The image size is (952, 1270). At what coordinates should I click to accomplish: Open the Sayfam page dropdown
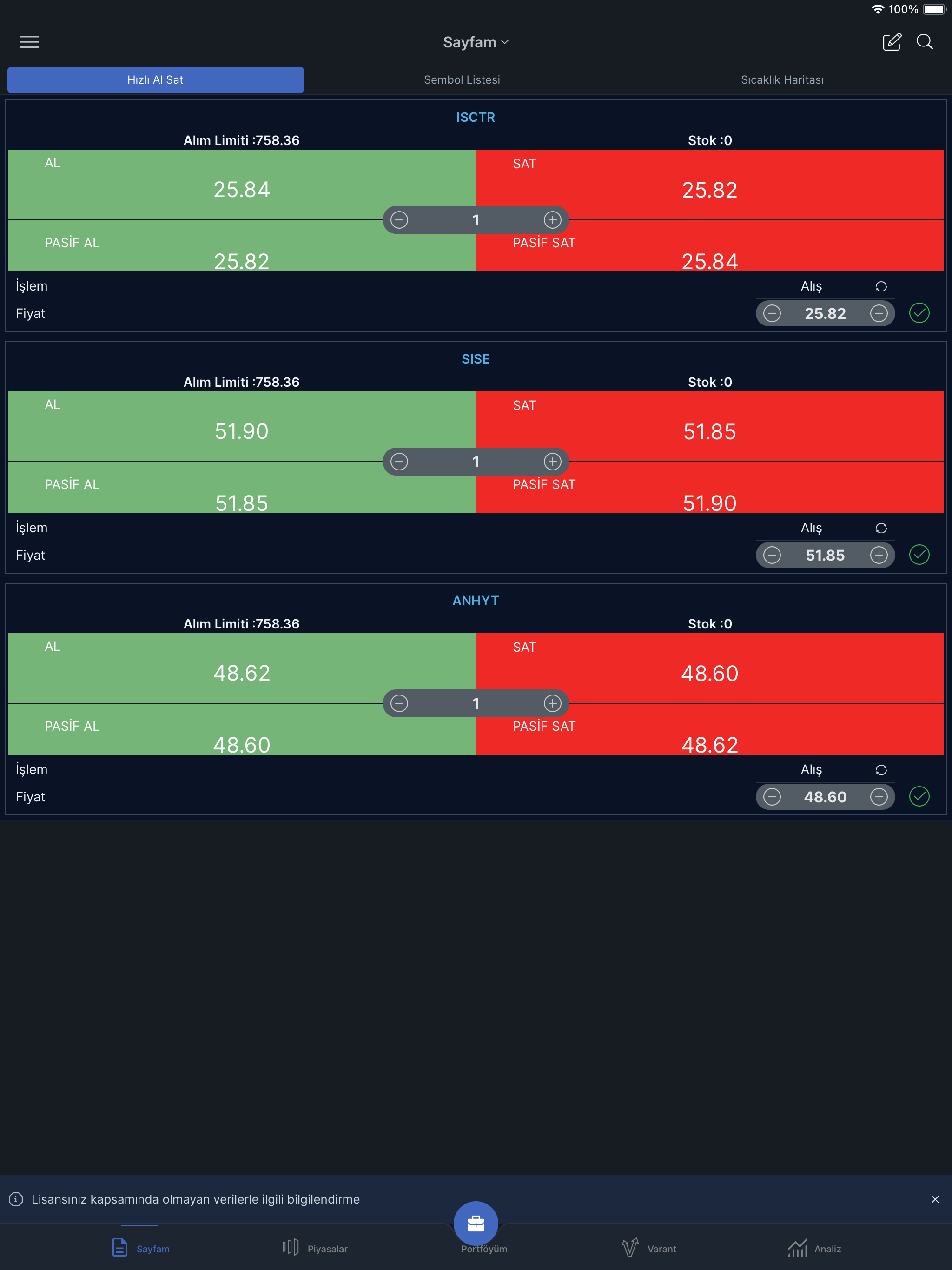point(476,41)
